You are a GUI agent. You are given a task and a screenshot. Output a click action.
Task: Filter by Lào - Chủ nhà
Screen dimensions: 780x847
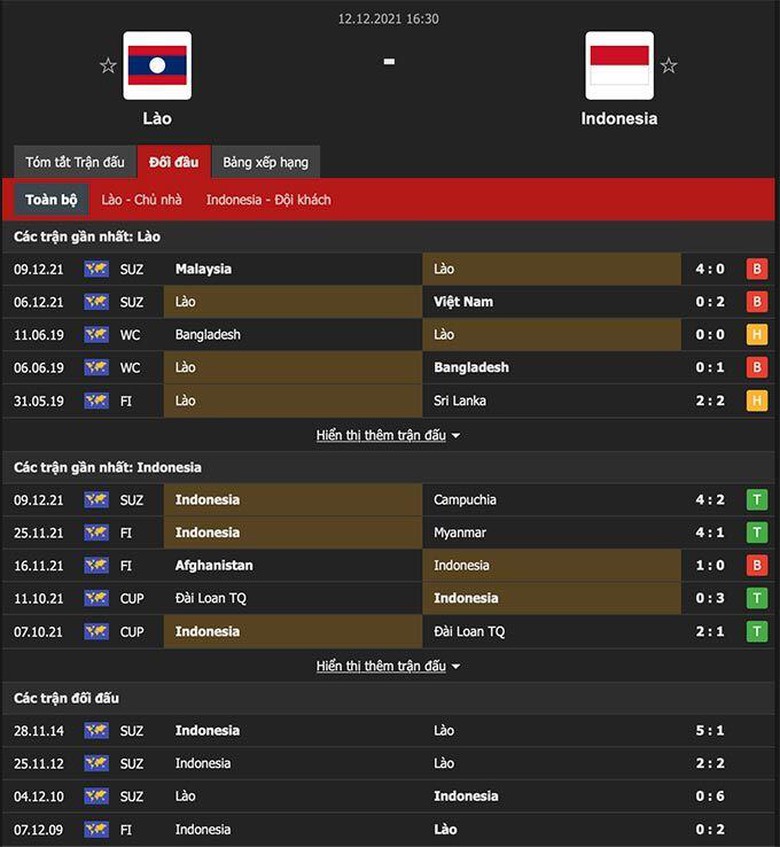pyautogui.click(x=142, y=200)
